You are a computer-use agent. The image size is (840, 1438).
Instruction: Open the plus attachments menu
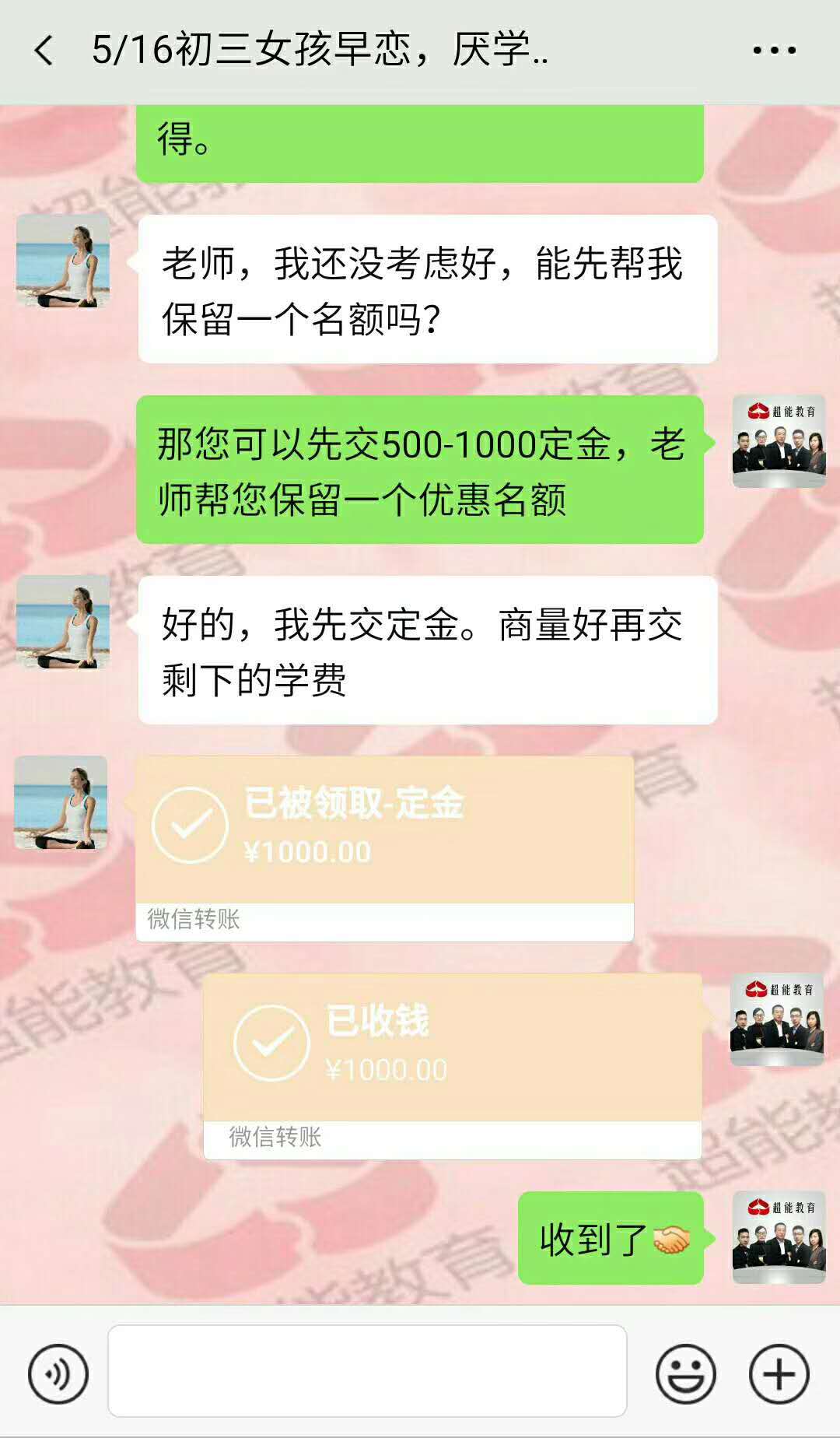779,1373
